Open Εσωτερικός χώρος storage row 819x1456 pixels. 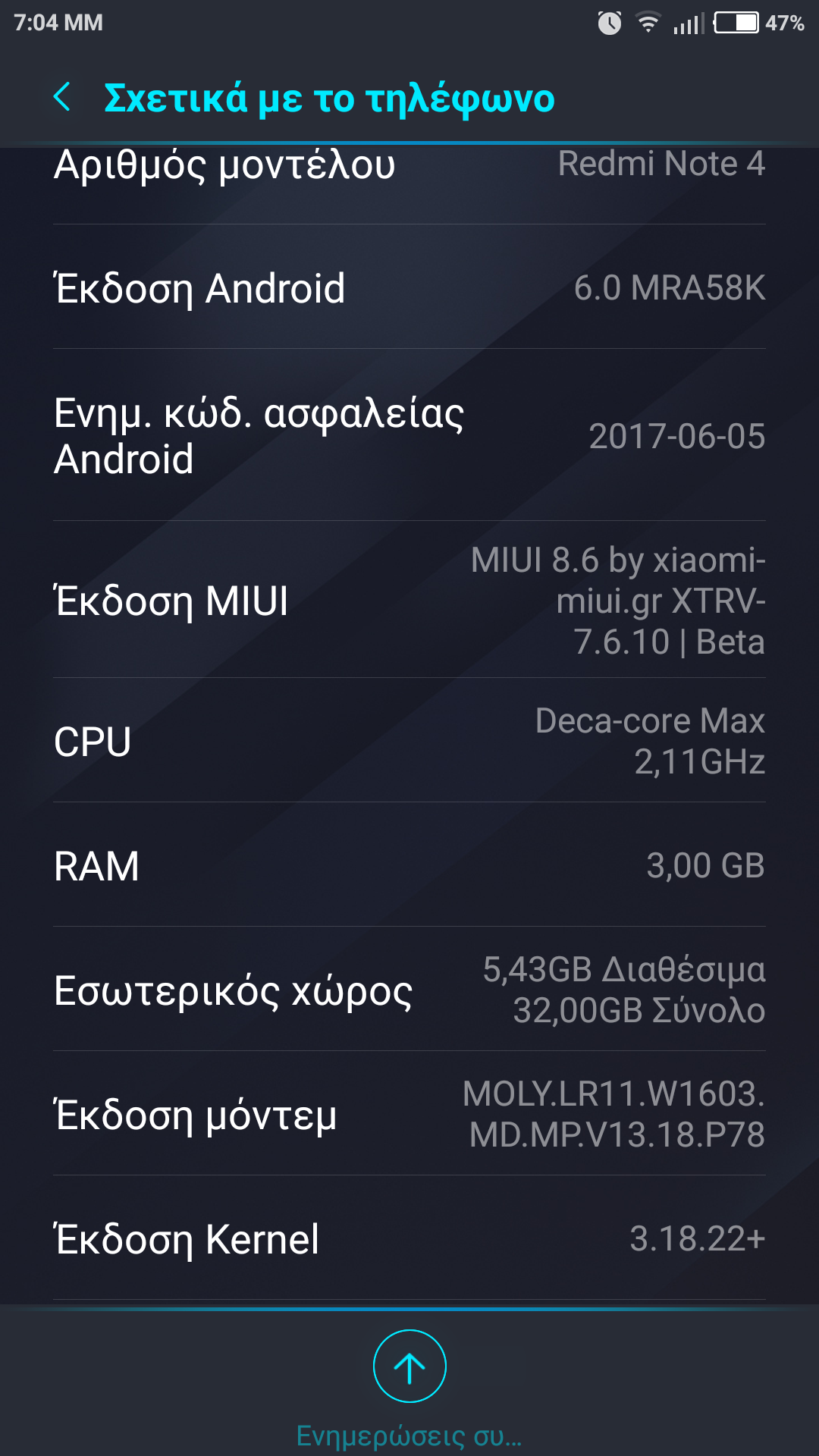(409, 990)
